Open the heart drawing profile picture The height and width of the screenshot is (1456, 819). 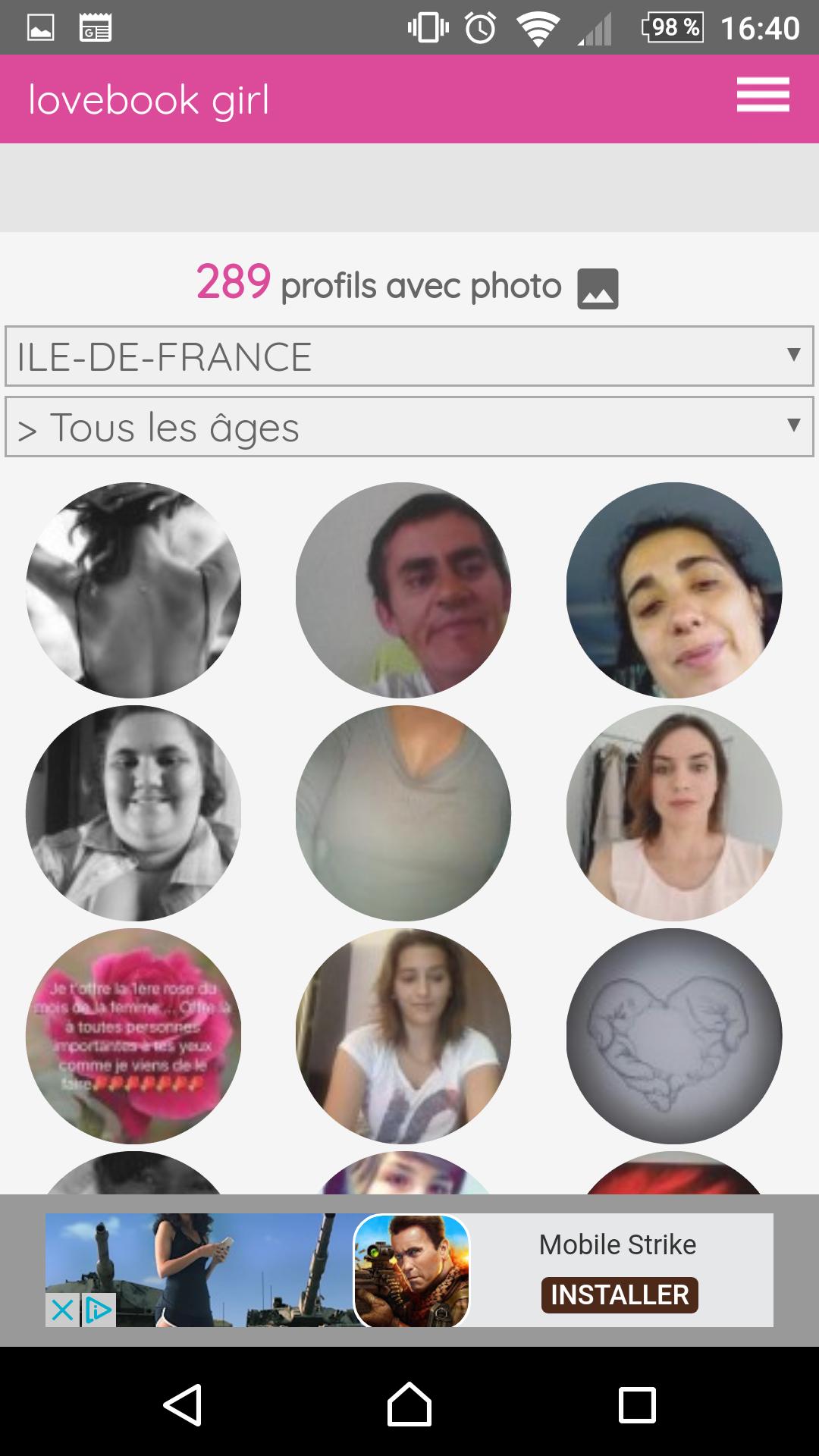(681, 1035)
